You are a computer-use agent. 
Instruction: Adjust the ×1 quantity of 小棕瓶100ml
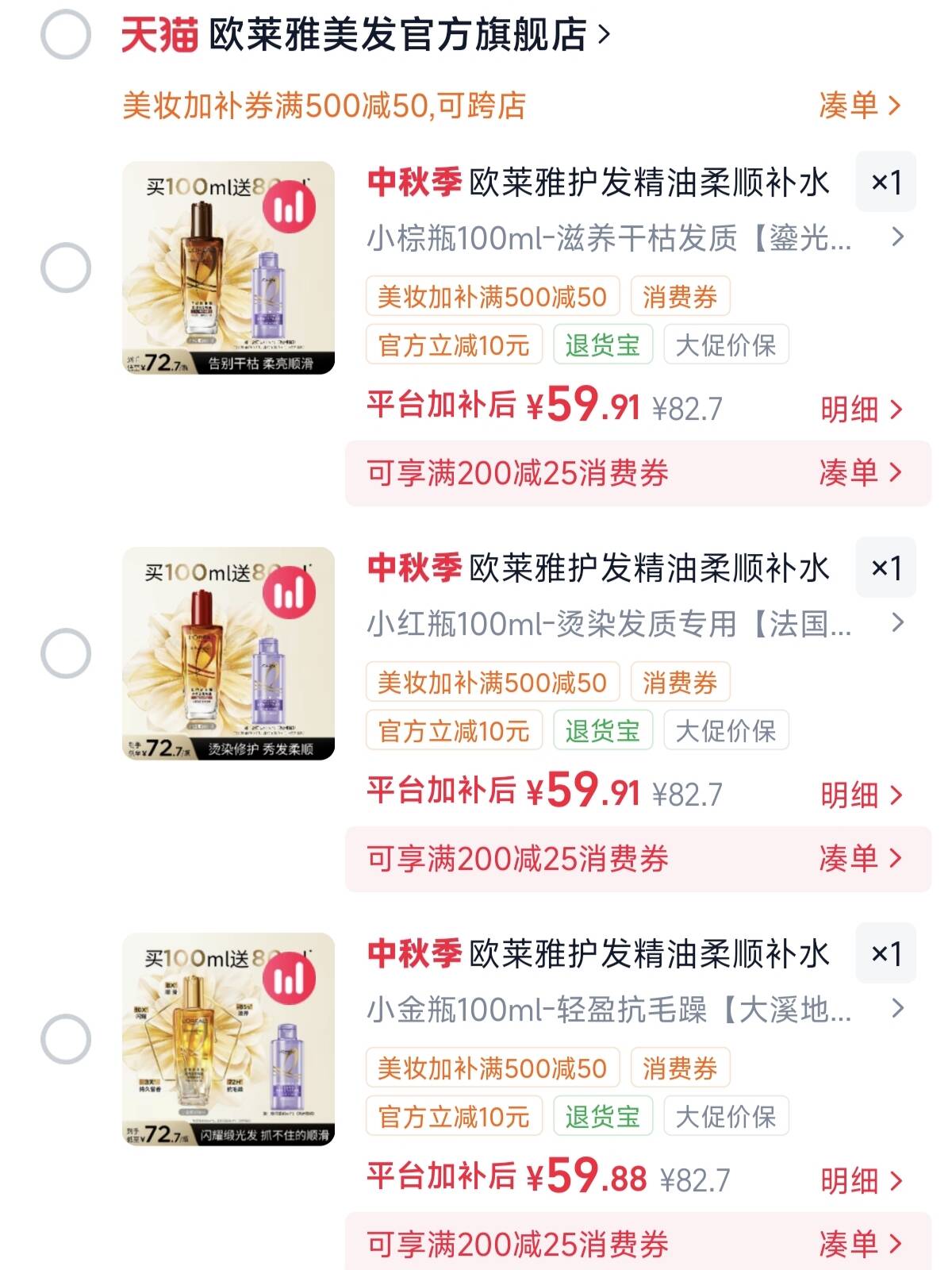click(x=886, y=183)
